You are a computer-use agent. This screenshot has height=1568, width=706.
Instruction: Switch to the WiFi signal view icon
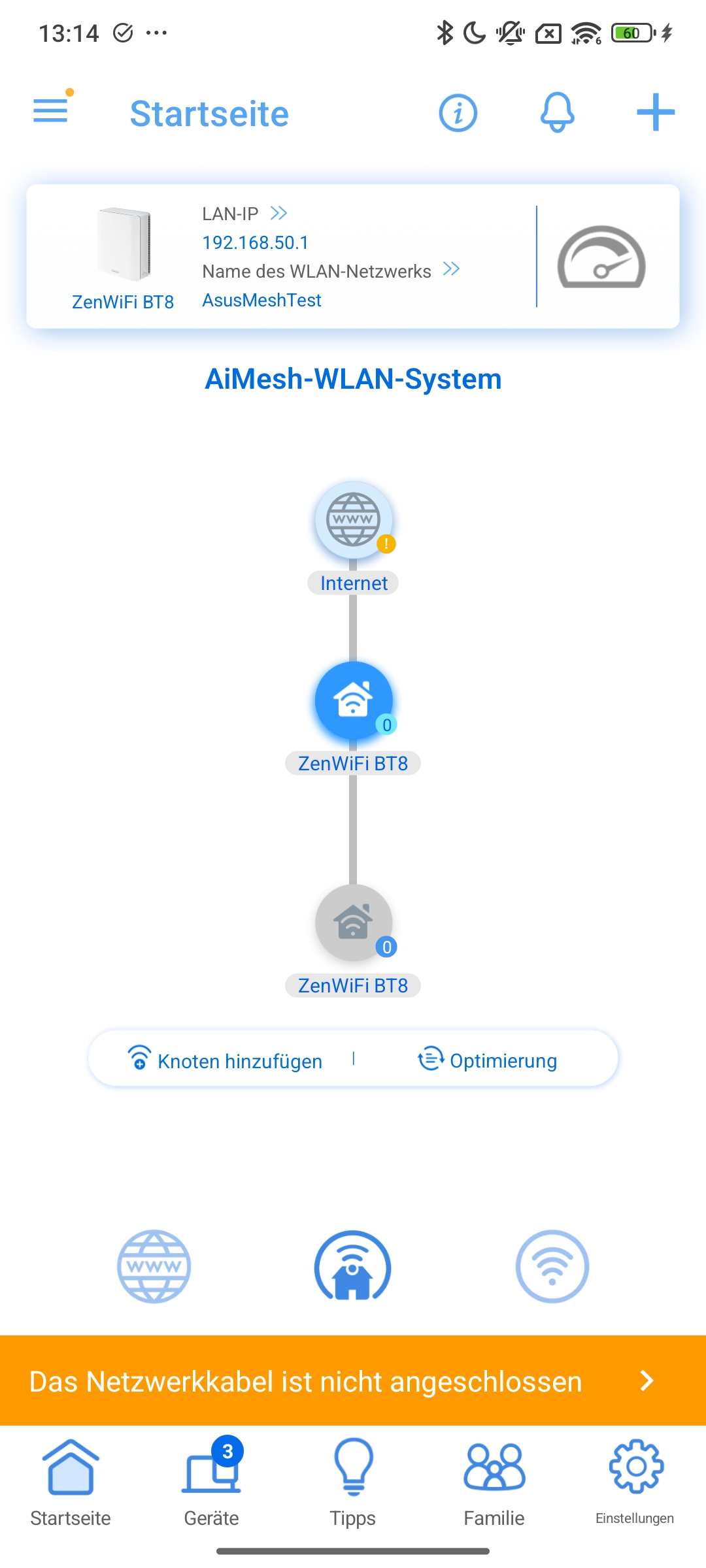[x=552, y=1266]
